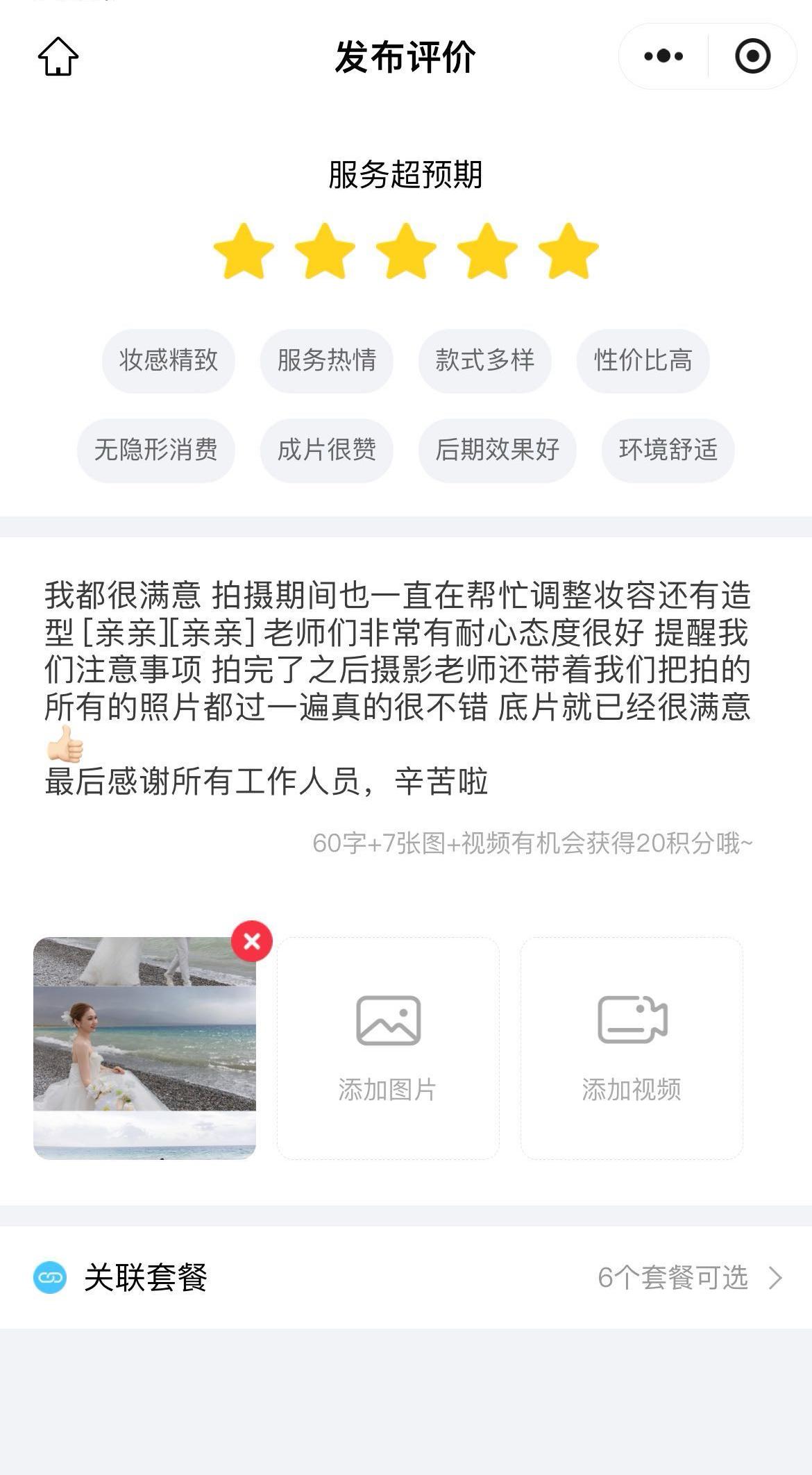Remove the uploaded wedding photo
Viewport: 812px width, 1475px height.
252,941
